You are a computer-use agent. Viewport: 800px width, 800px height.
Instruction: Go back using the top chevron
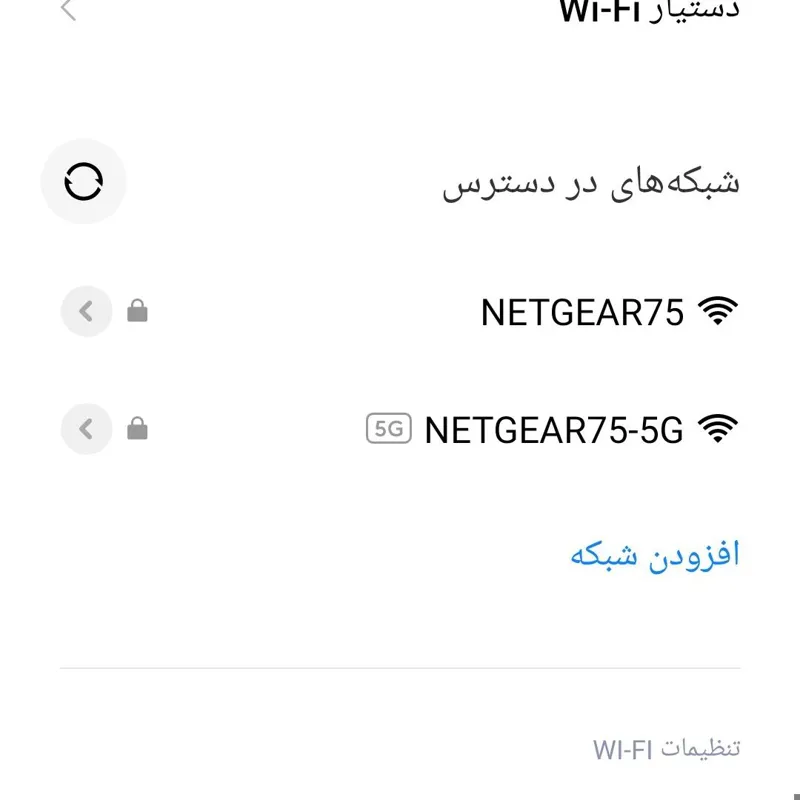tap(68, 11)
